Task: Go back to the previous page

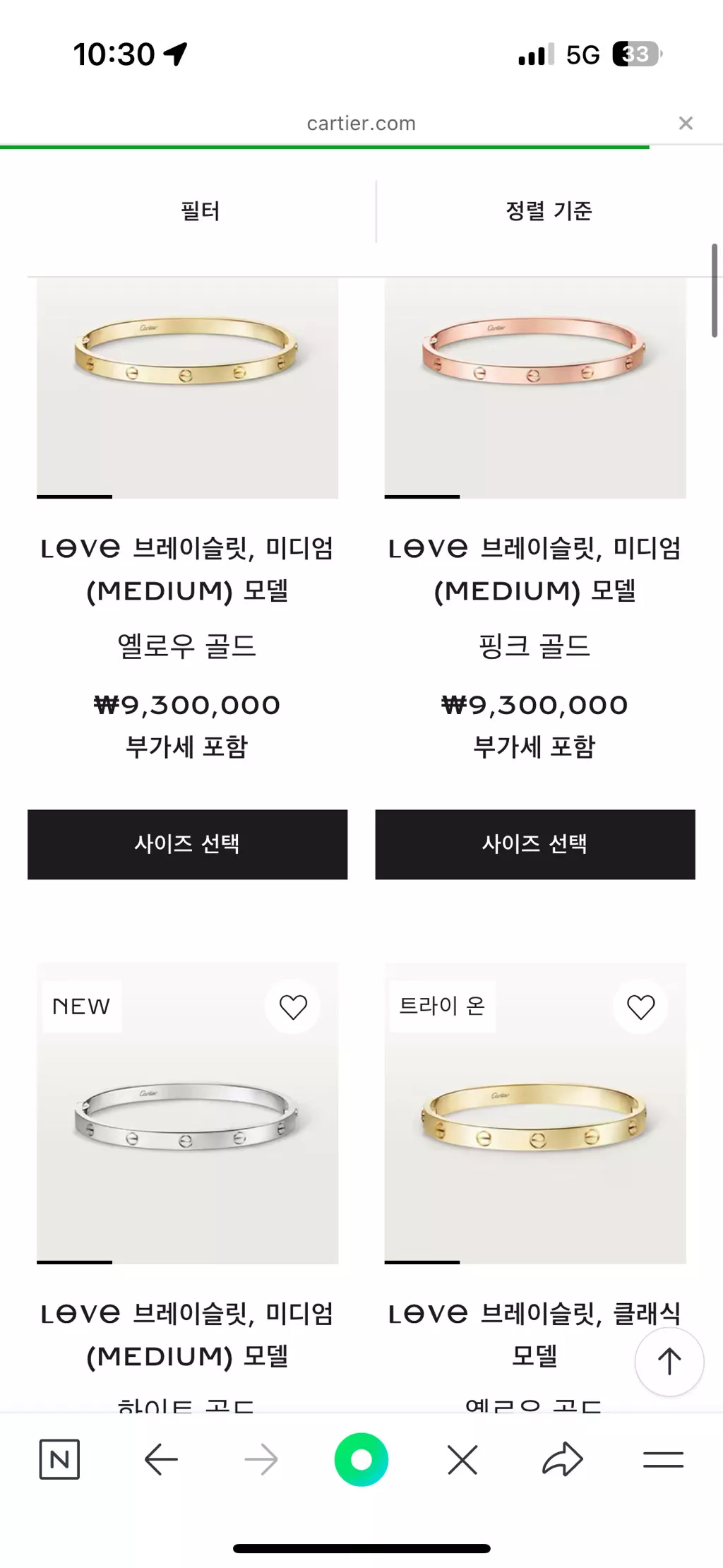Action: (161, 1459)
